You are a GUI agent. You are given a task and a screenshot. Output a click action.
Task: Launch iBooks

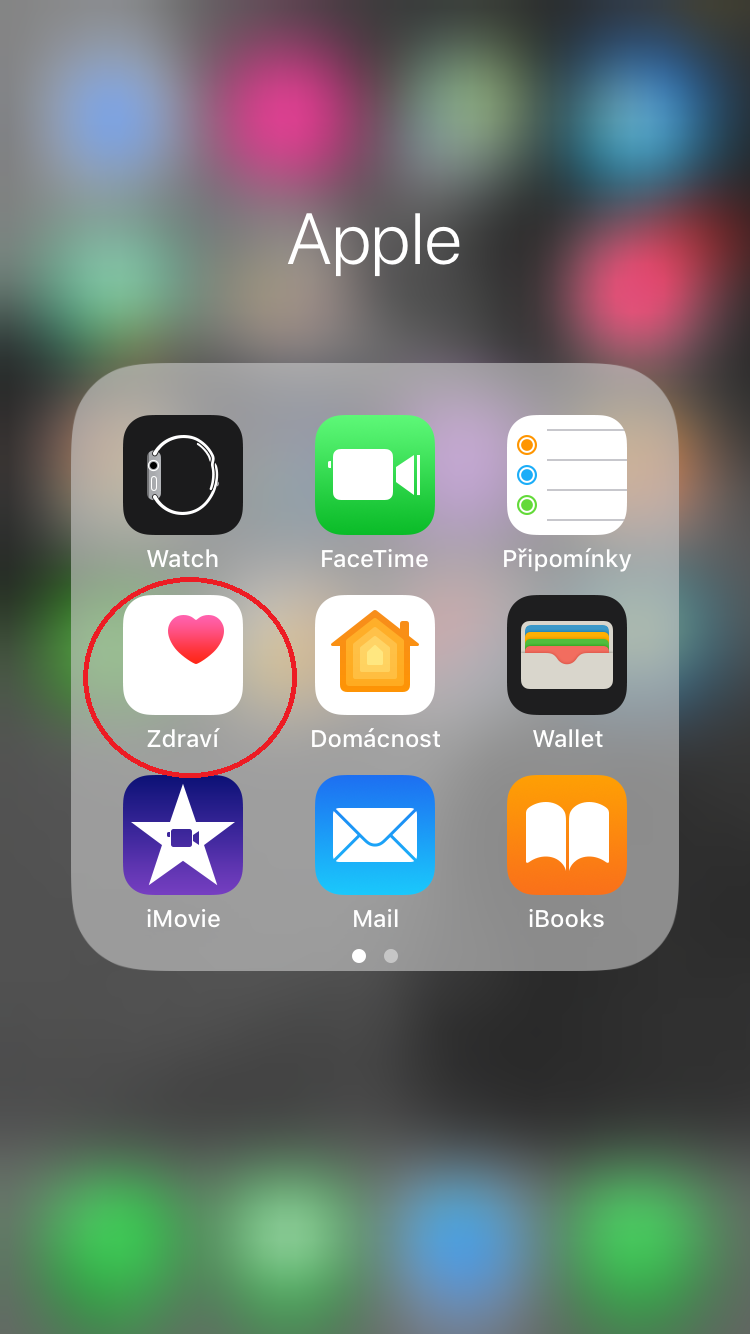[567, 835]
